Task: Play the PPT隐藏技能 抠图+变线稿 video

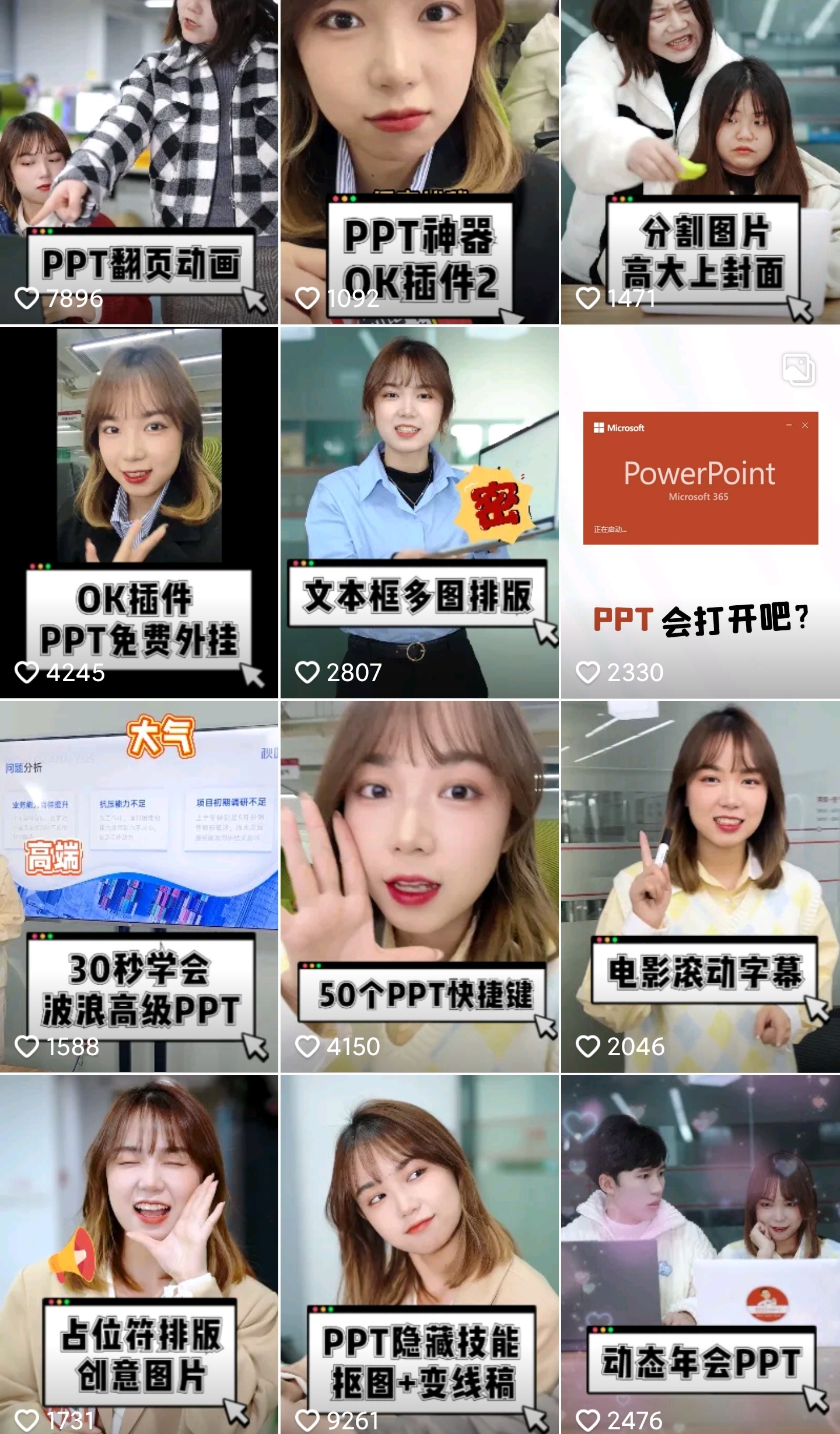Action: point(419,1254)
